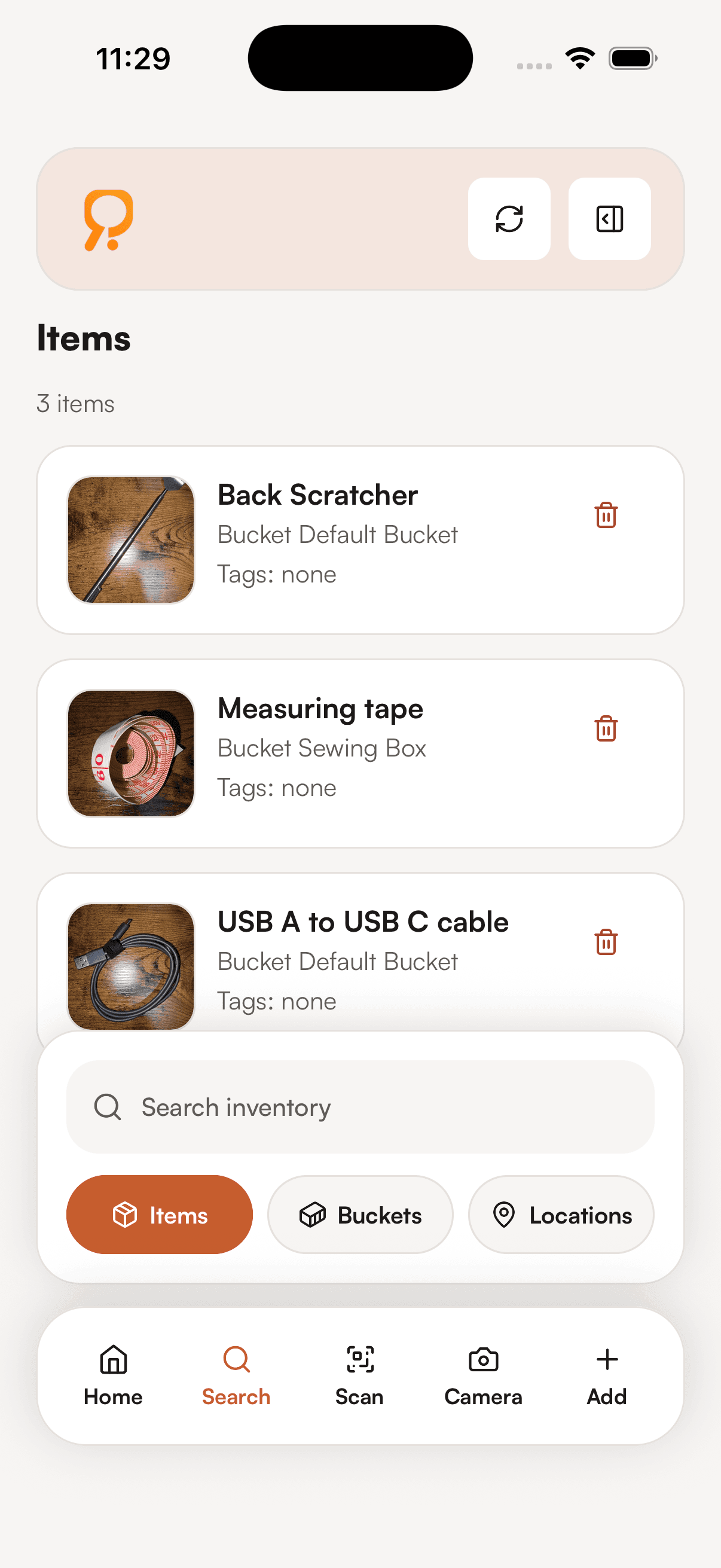The width and height of the screenshot is (721, 1568).
Task: Delete the USB A to USB C cable
Action: click(606, 941)
